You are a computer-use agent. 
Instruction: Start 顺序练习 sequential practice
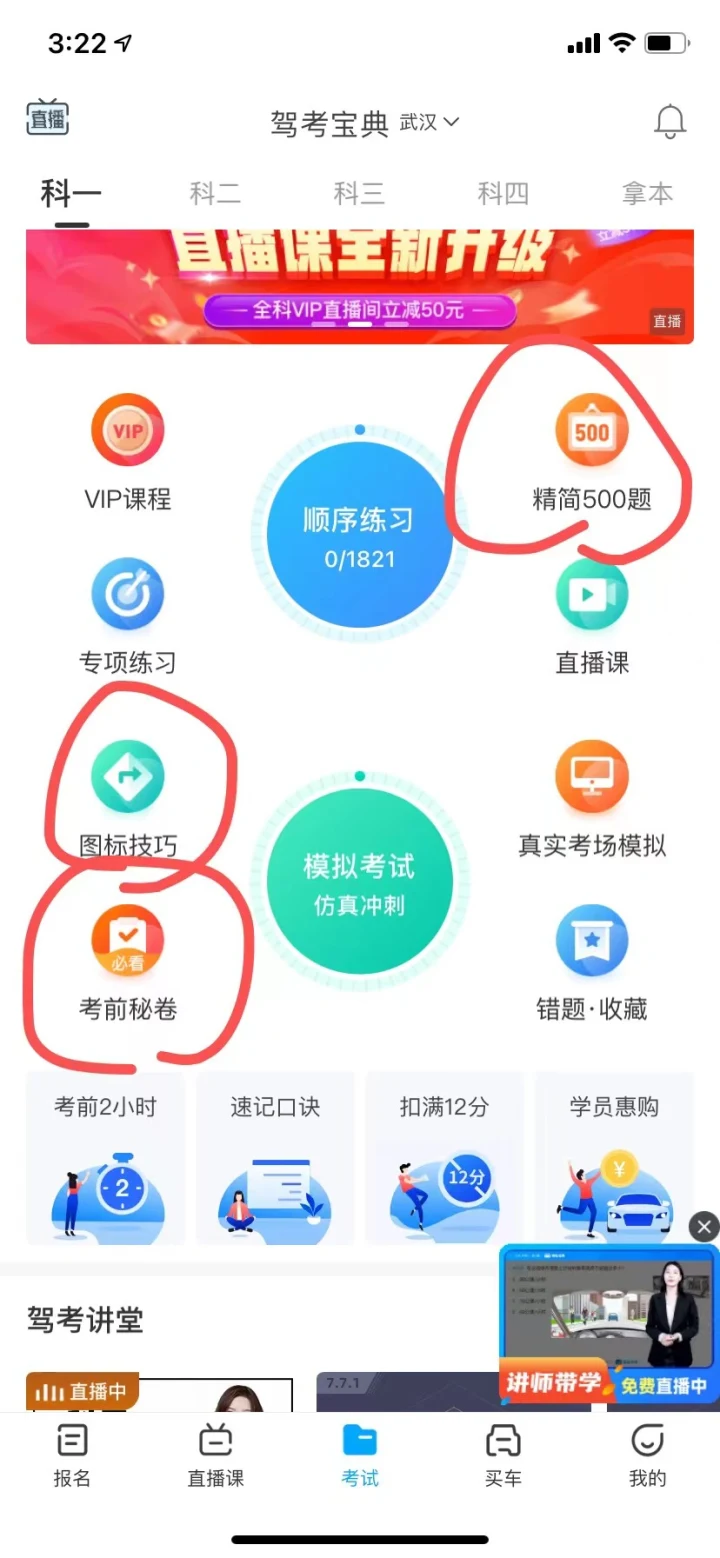[359, 536]
